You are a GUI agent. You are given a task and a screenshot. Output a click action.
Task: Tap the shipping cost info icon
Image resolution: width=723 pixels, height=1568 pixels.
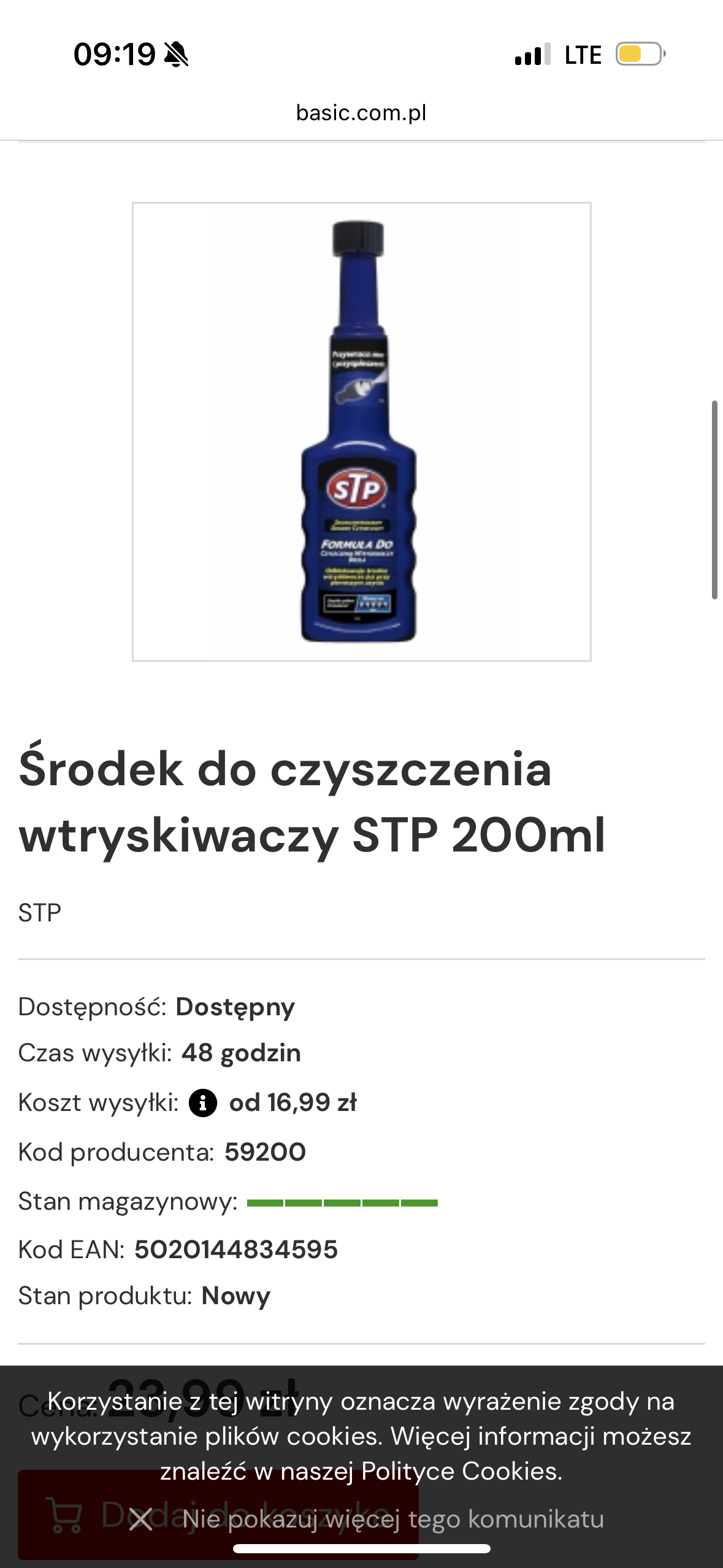(203, 1102)
